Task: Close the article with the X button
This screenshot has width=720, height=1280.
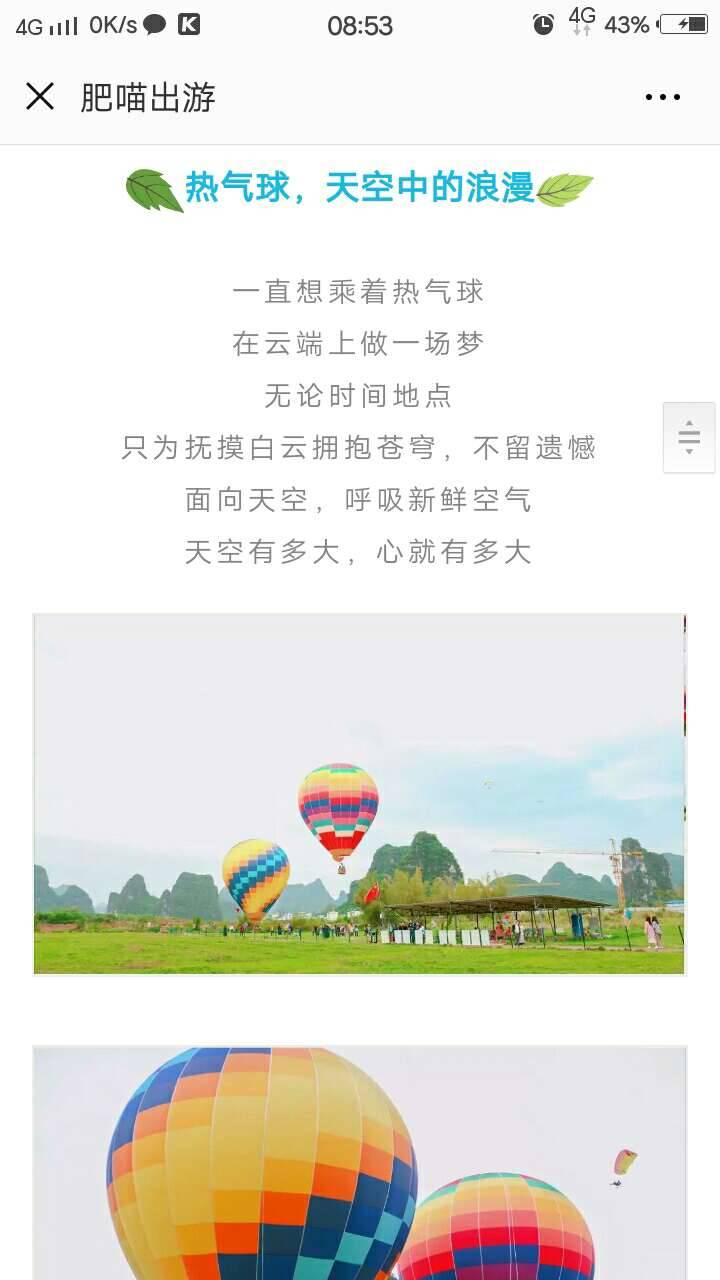Action: [39, 96]
